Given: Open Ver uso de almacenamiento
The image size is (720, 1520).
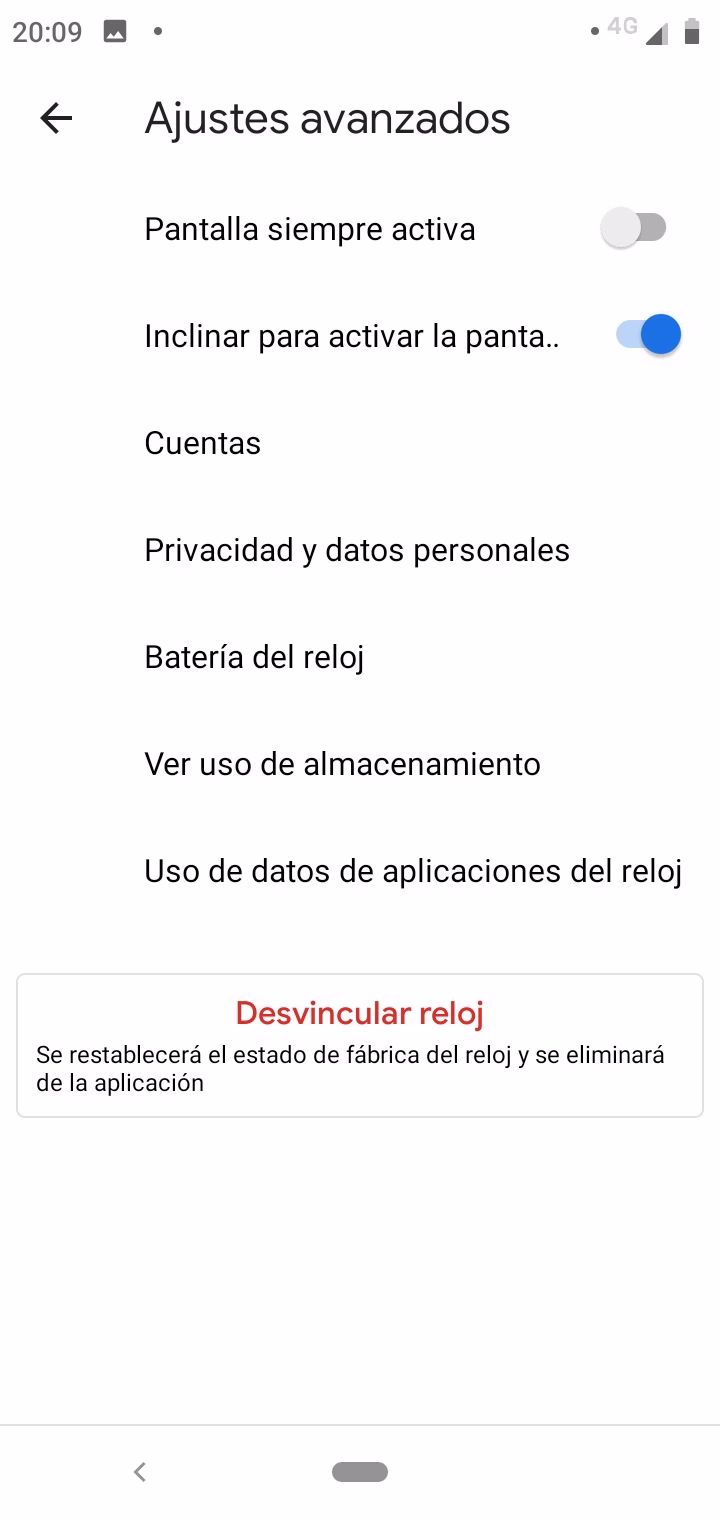Looking at the screenshot, I should click(360, 764).
